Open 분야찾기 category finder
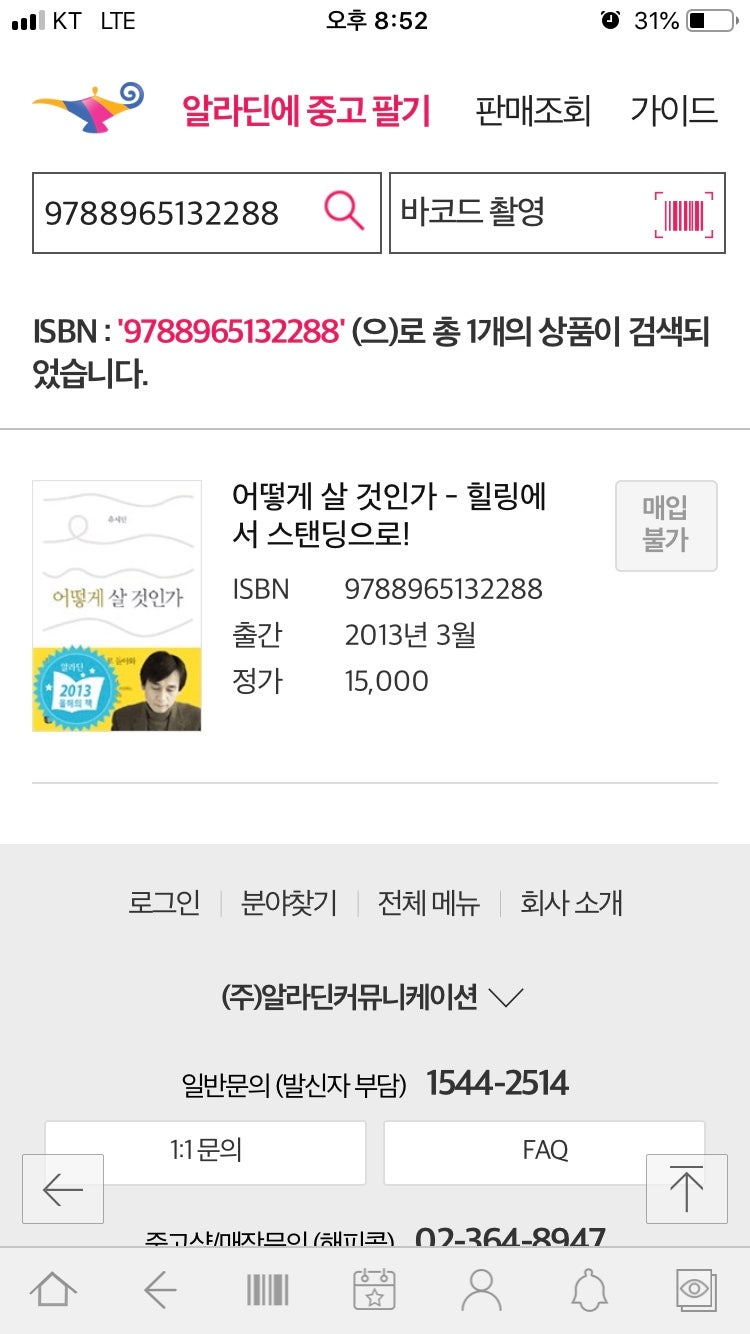This screenshot has height=1334, width=750. [288, 903]
